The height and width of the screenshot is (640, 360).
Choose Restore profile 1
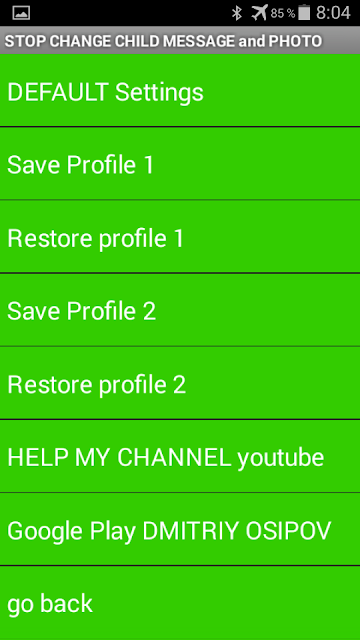pos(180,237)
